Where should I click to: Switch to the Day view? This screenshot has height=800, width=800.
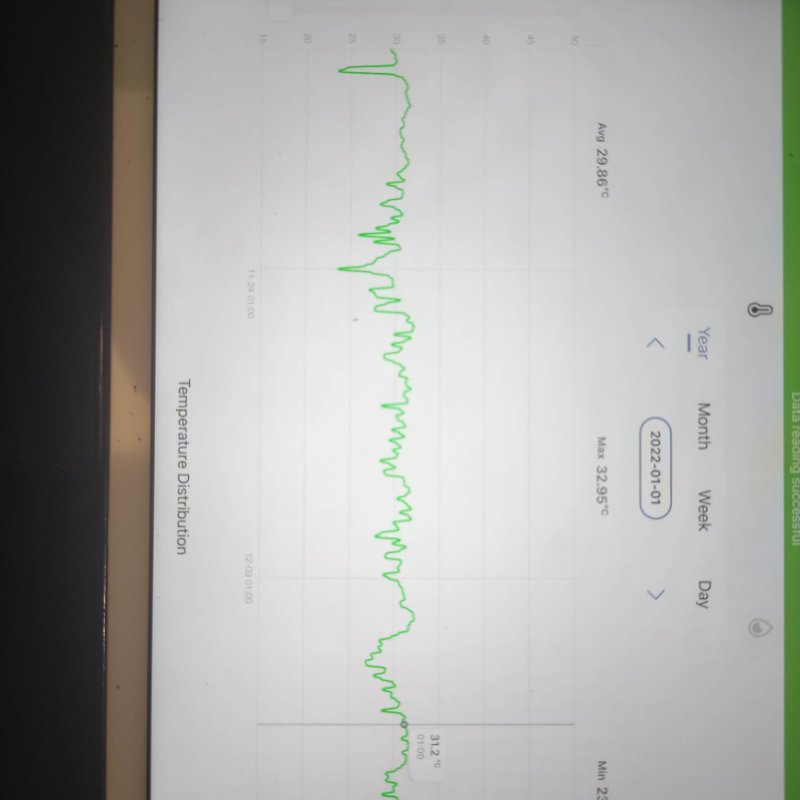tap(703, 594)
